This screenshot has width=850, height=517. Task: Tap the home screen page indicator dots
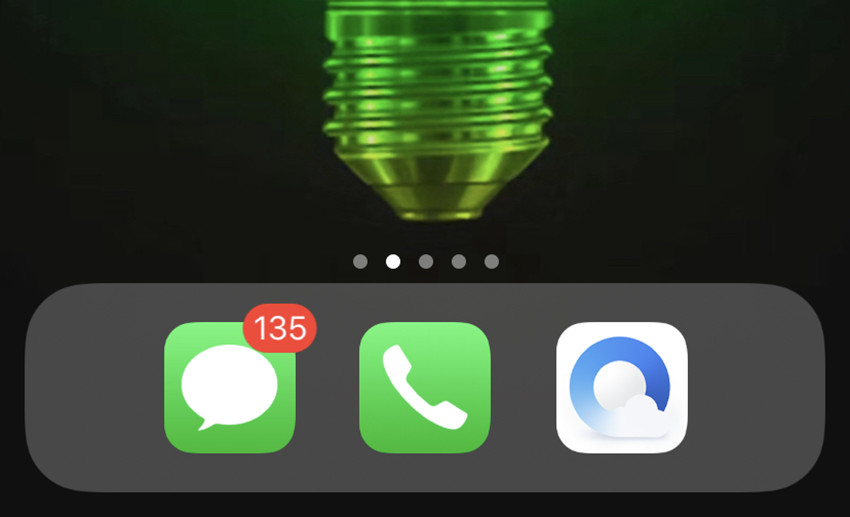(425, 262)
